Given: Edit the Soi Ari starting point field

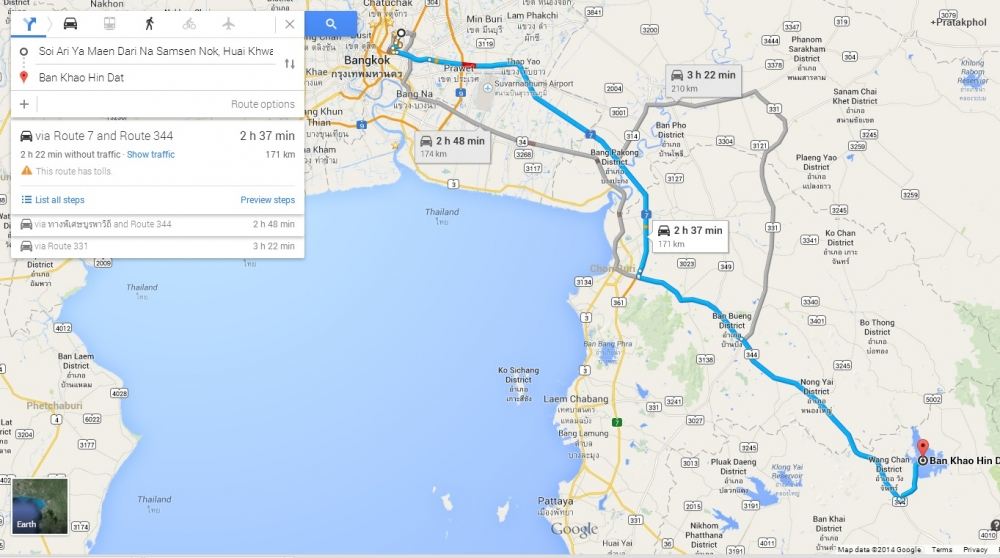Looking at the screenshot, I should point(155,50).
